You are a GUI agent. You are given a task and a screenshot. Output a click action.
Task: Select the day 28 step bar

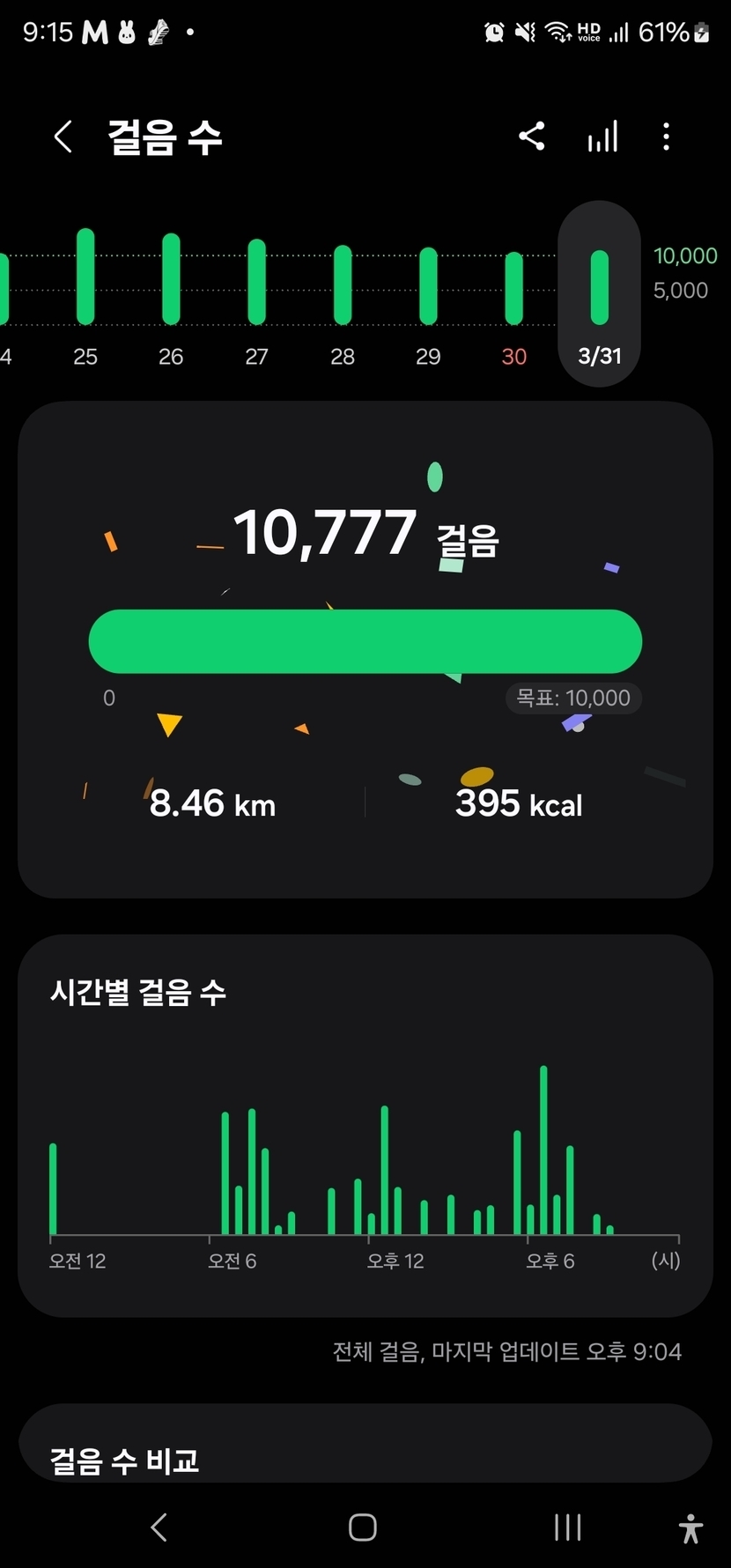tap(343, 285)
